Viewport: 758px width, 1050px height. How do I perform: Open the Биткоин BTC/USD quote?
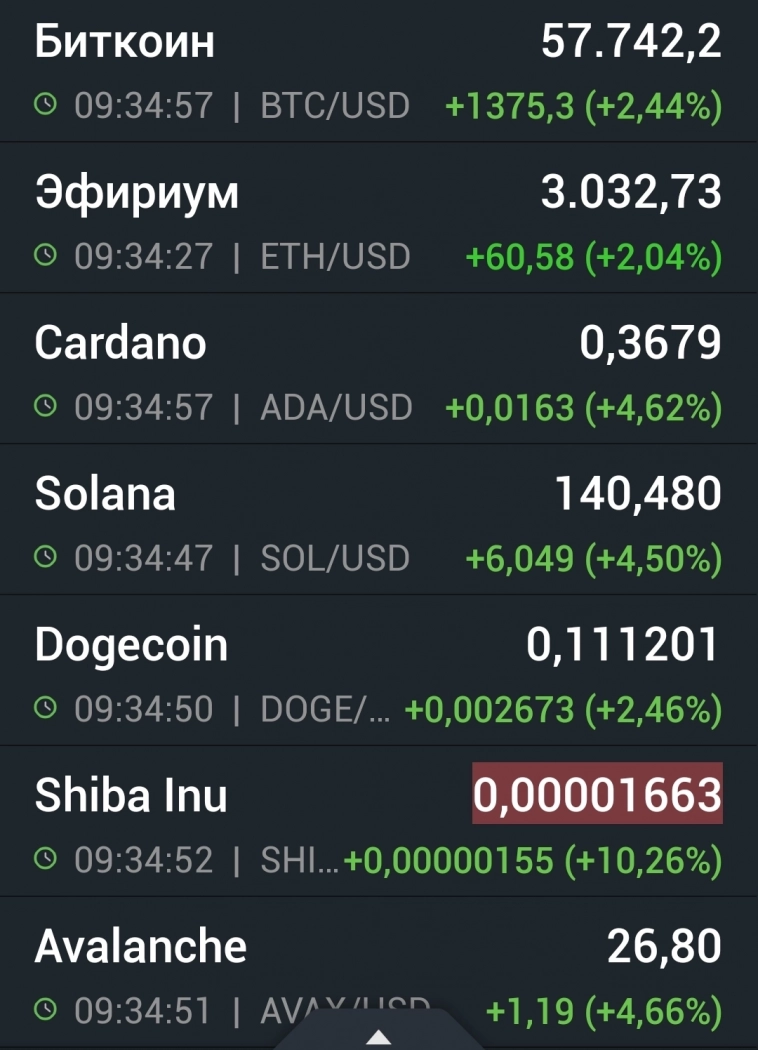pyautogui.click(x=378, y=72)
